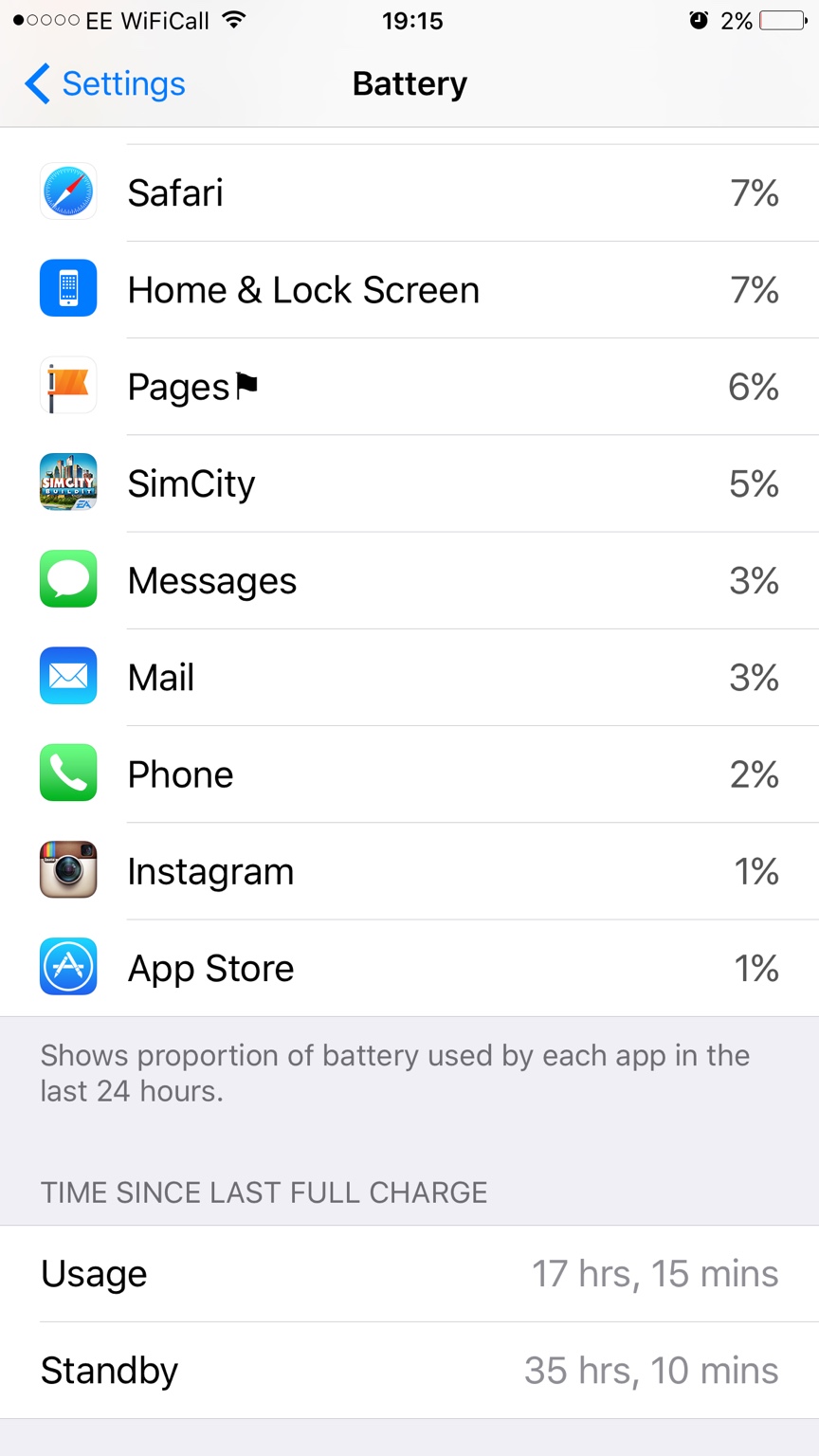Tap the Pages usage row
Screen dimensions: 819x1456
tap(409, 387)
